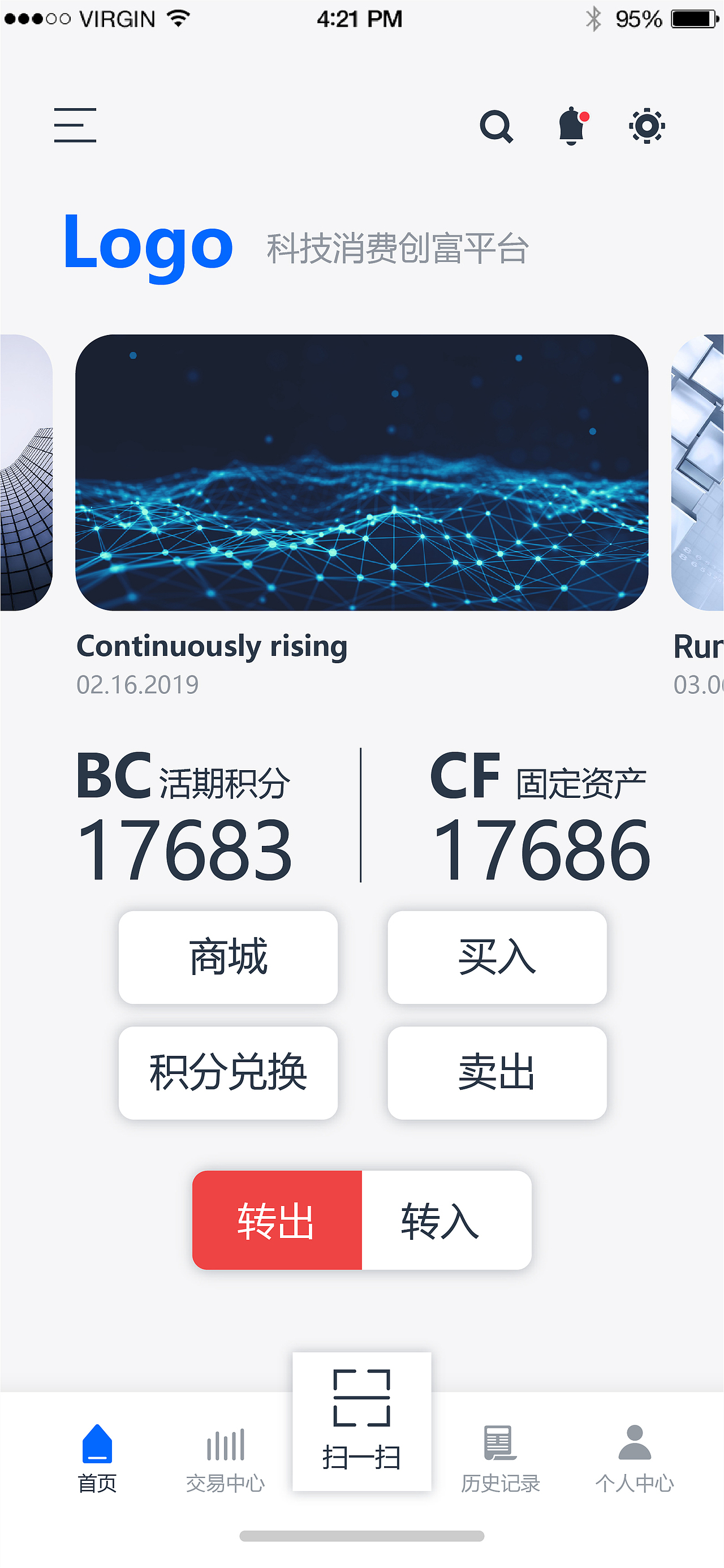Check the notification bell with red dot
This screenshot has height=1568, width=724.
571,126
